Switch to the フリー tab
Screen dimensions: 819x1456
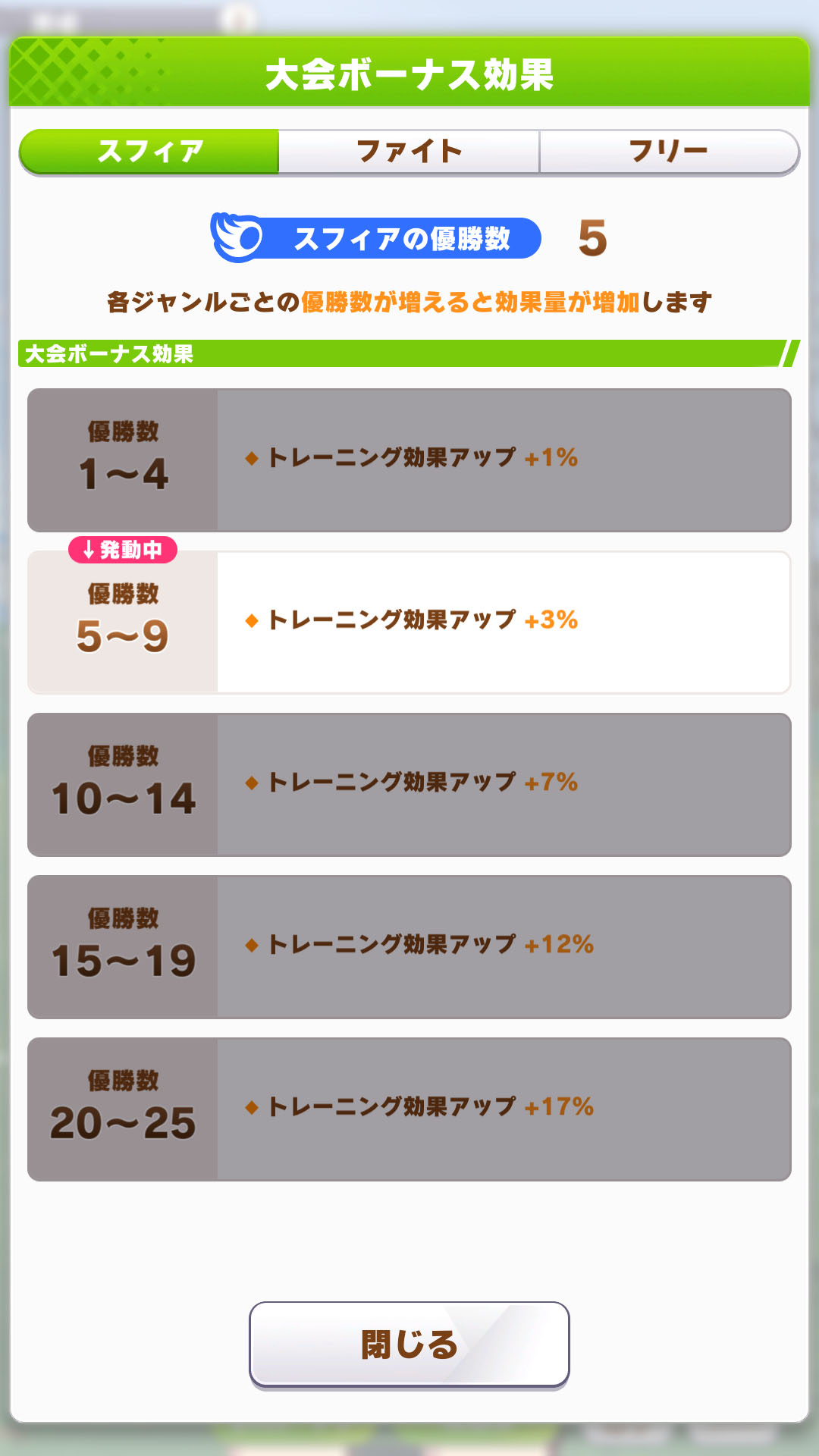click(668, 151)
